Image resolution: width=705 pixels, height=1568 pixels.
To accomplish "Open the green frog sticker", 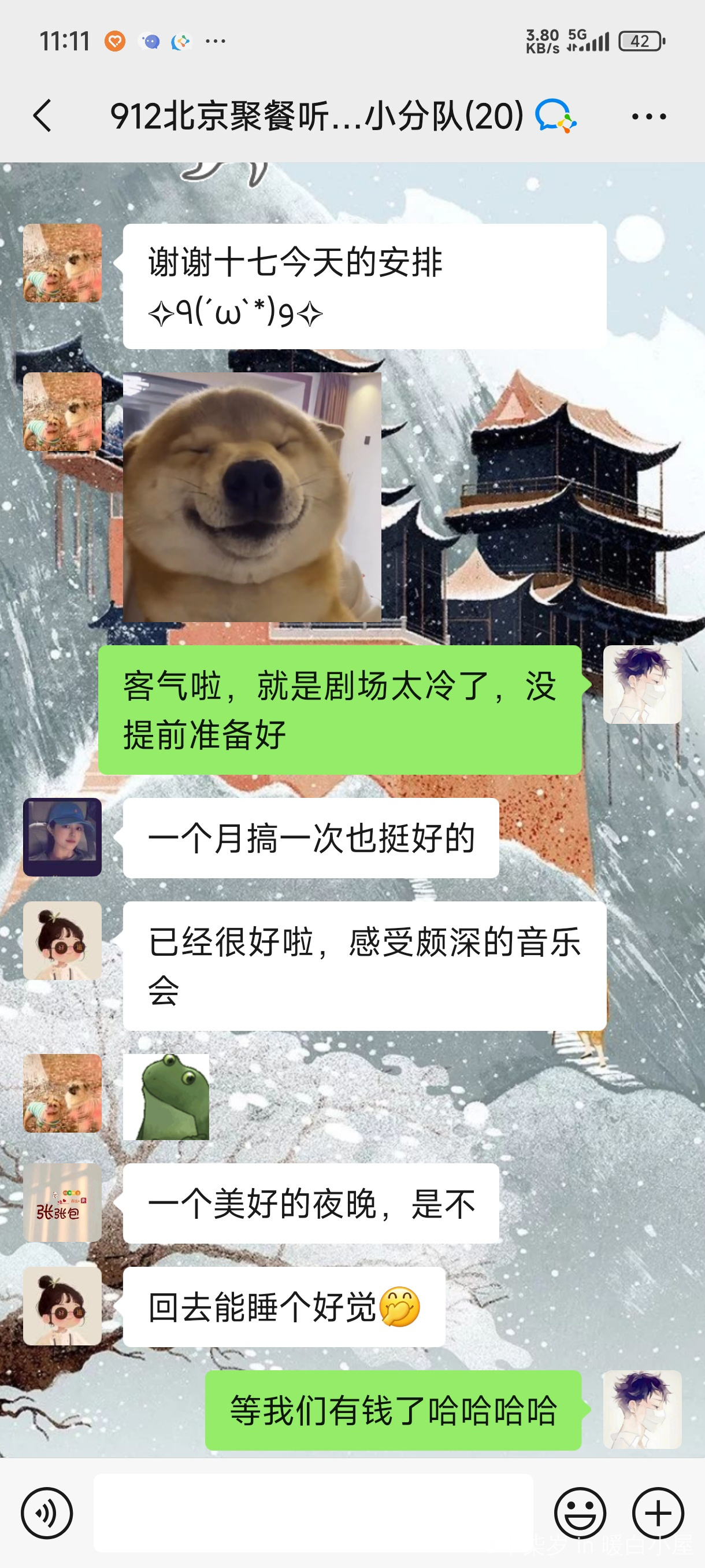I will coord(166,1097).
